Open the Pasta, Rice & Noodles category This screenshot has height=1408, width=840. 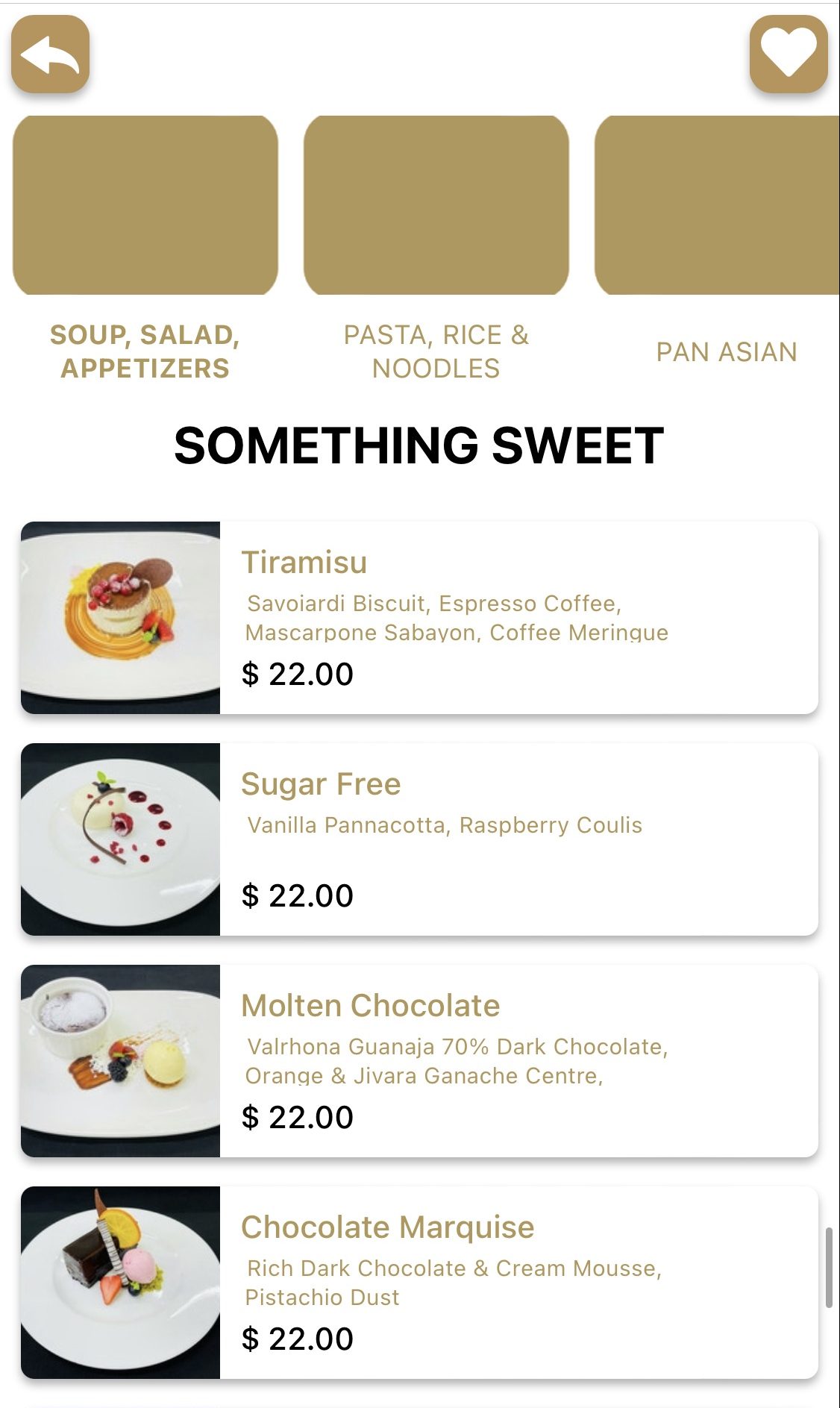point(436,250)
